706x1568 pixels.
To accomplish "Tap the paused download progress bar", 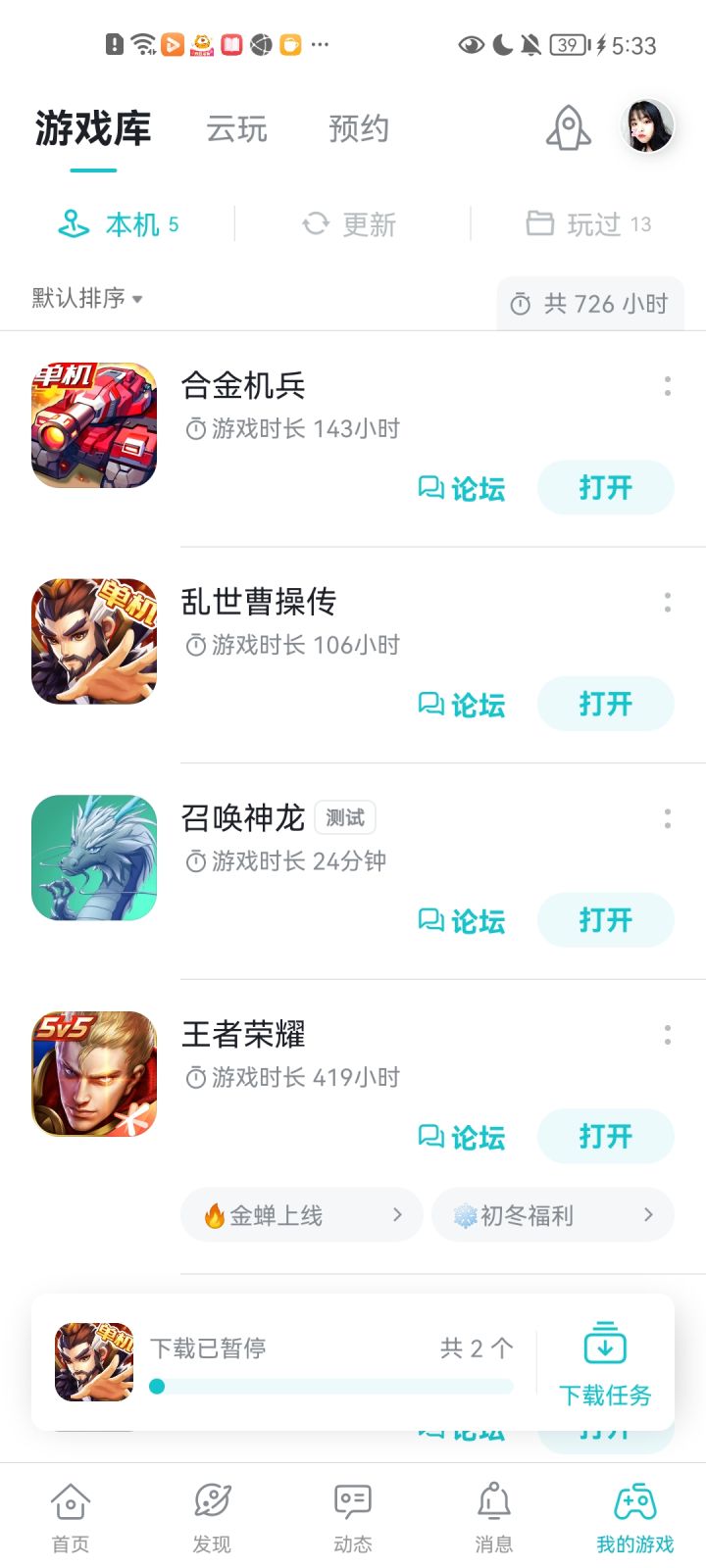I will (333, 1387).
